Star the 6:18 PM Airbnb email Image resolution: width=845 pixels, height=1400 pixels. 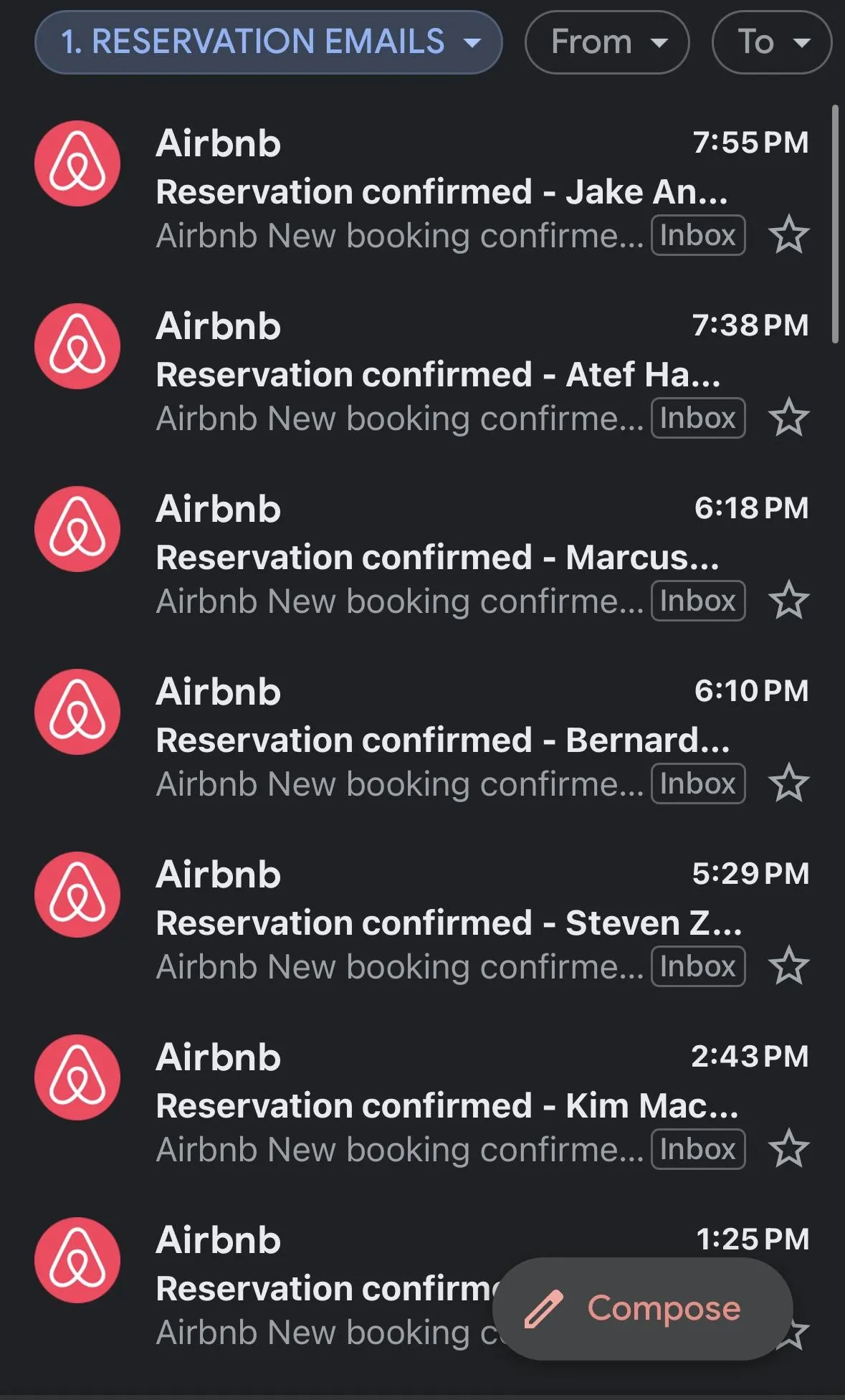point(789,600)
